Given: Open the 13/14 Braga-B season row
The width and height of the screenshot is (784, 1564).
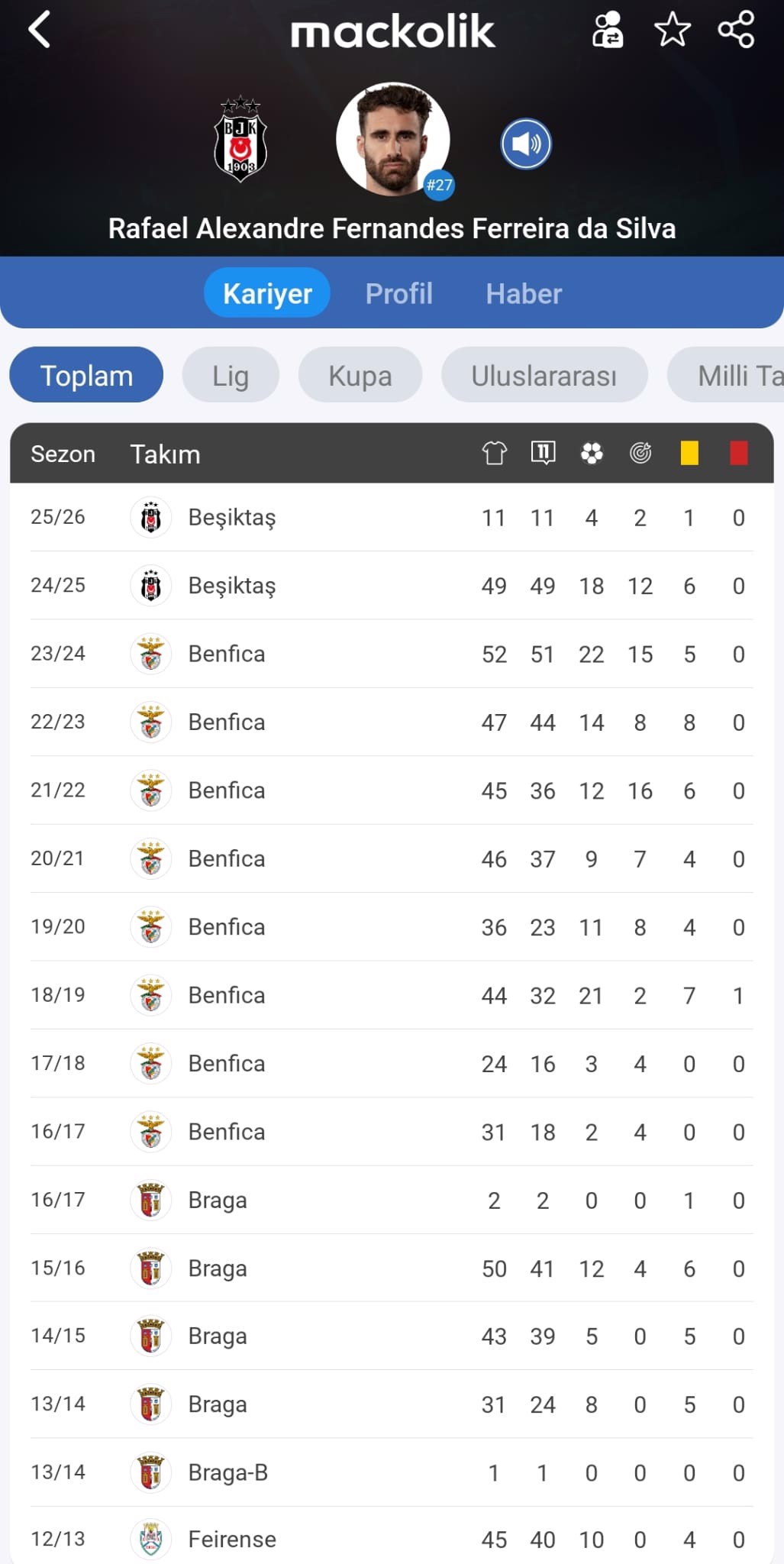Looking at the screenshot, I should pos(392,1473).
